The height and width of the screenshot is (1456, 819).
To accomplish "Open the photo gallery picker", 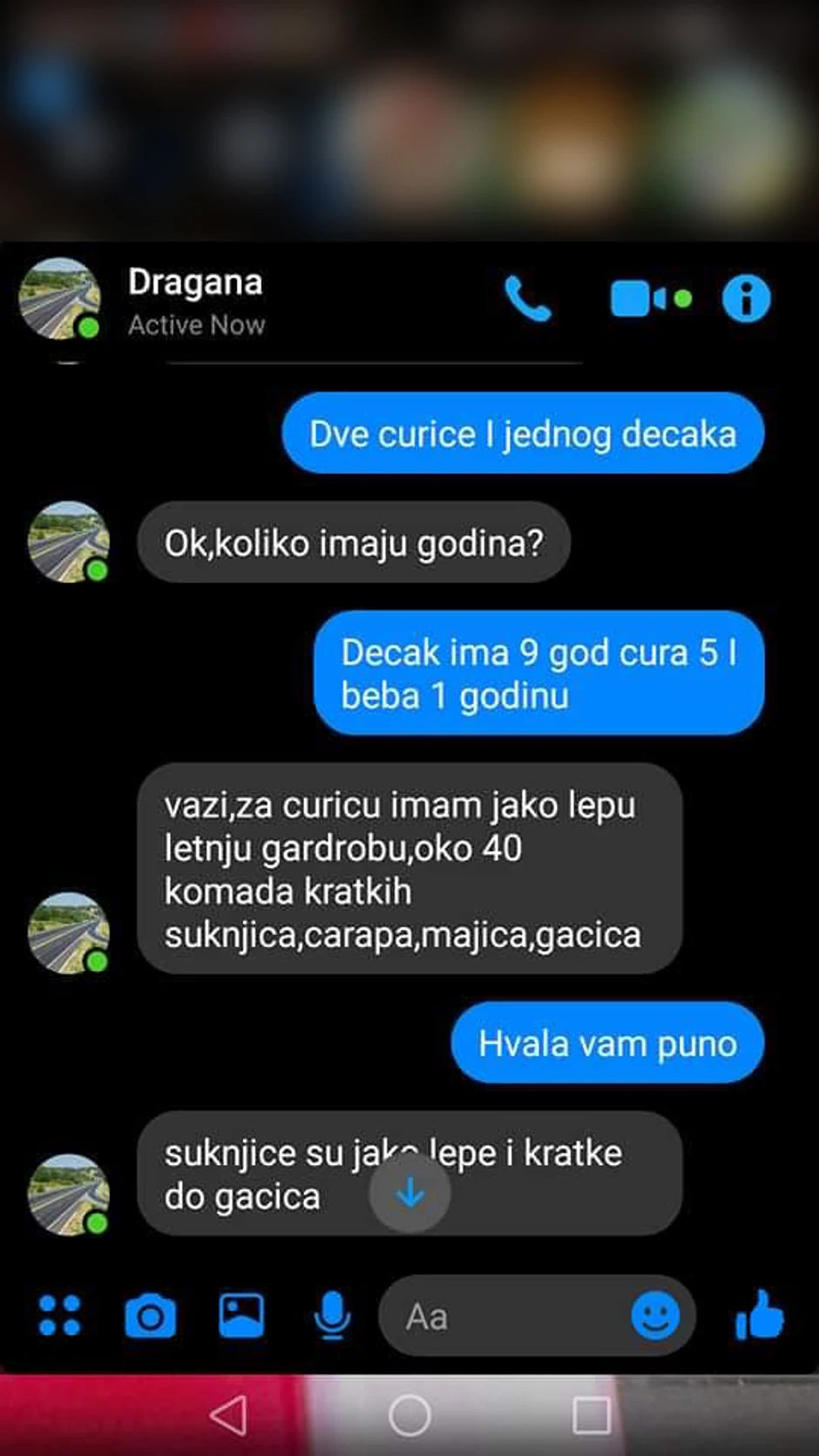I will (241, 1316).
